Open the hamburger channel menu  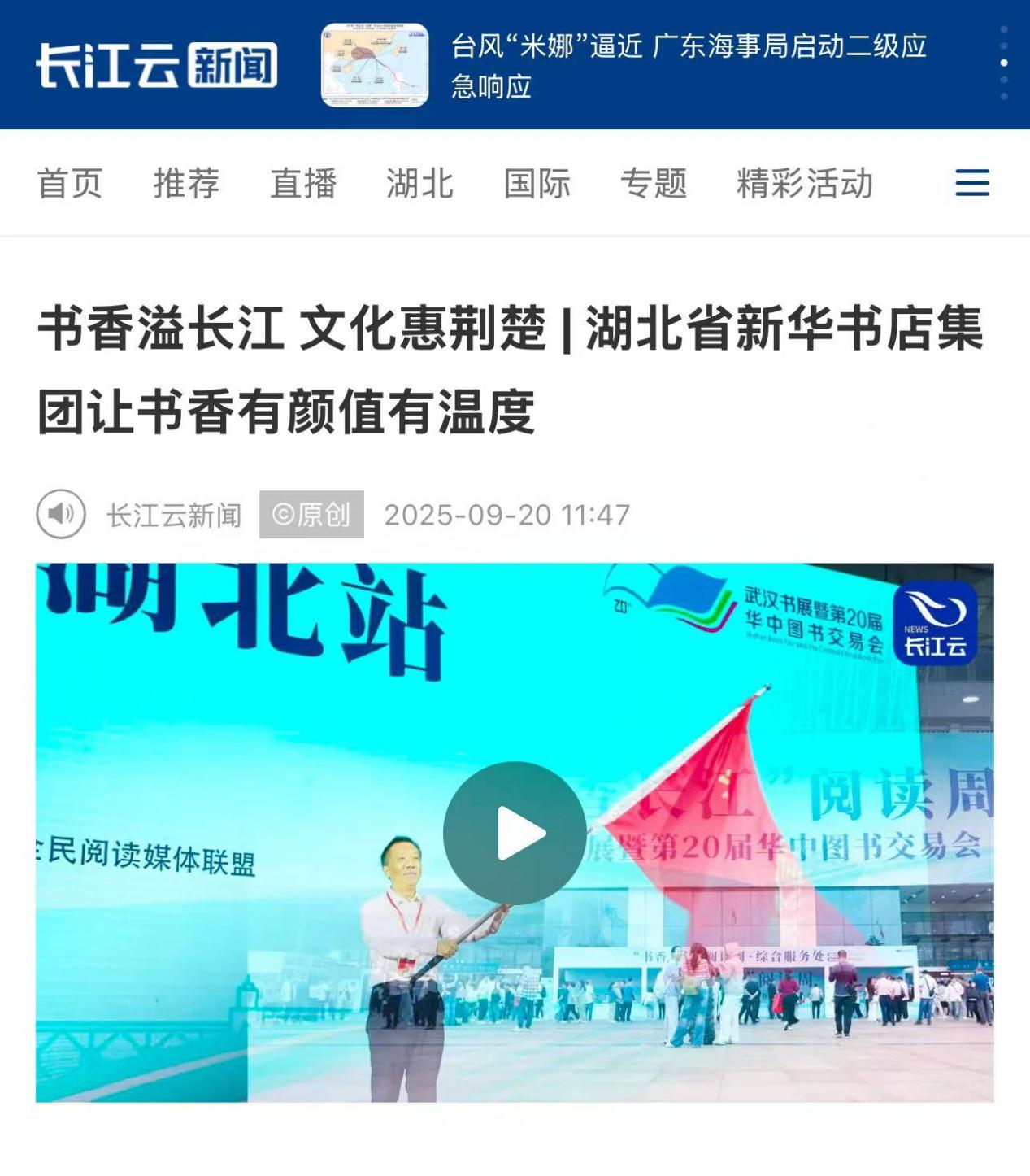pos(971,183)
